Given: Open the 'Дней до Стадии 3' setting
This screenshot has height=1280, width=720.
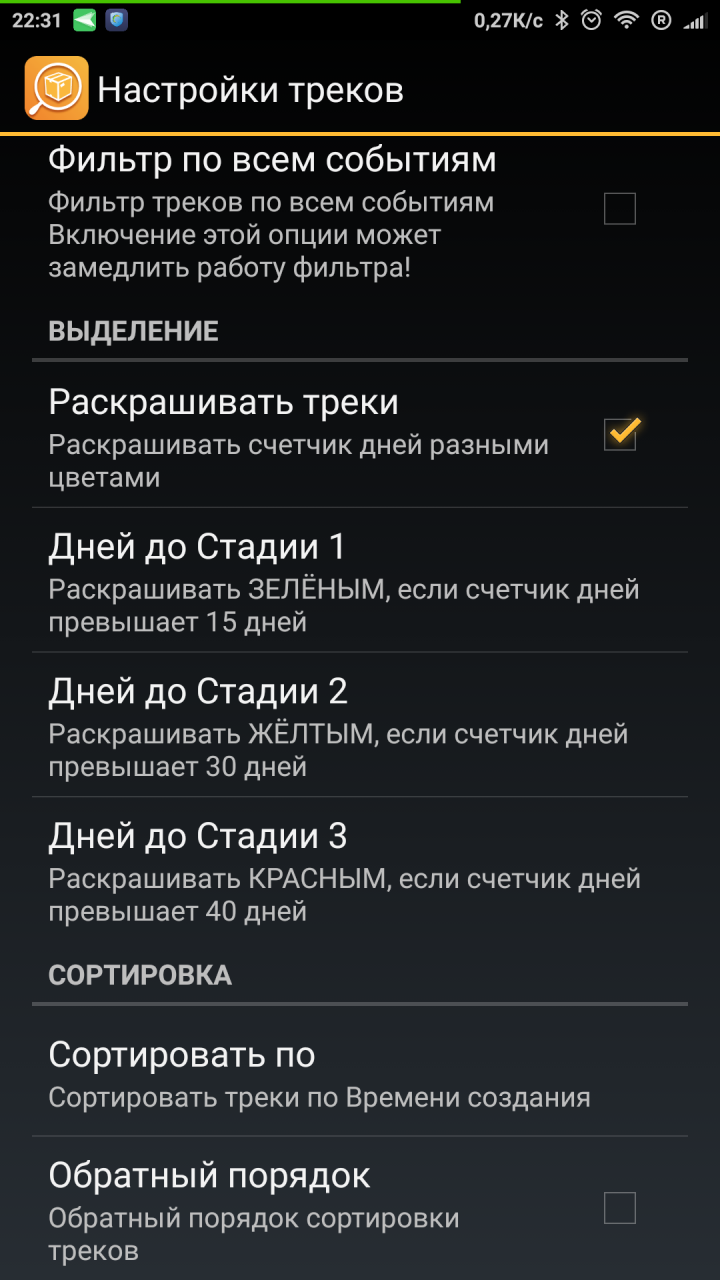Looking at the screenshot, I should [x=360, y=870].
